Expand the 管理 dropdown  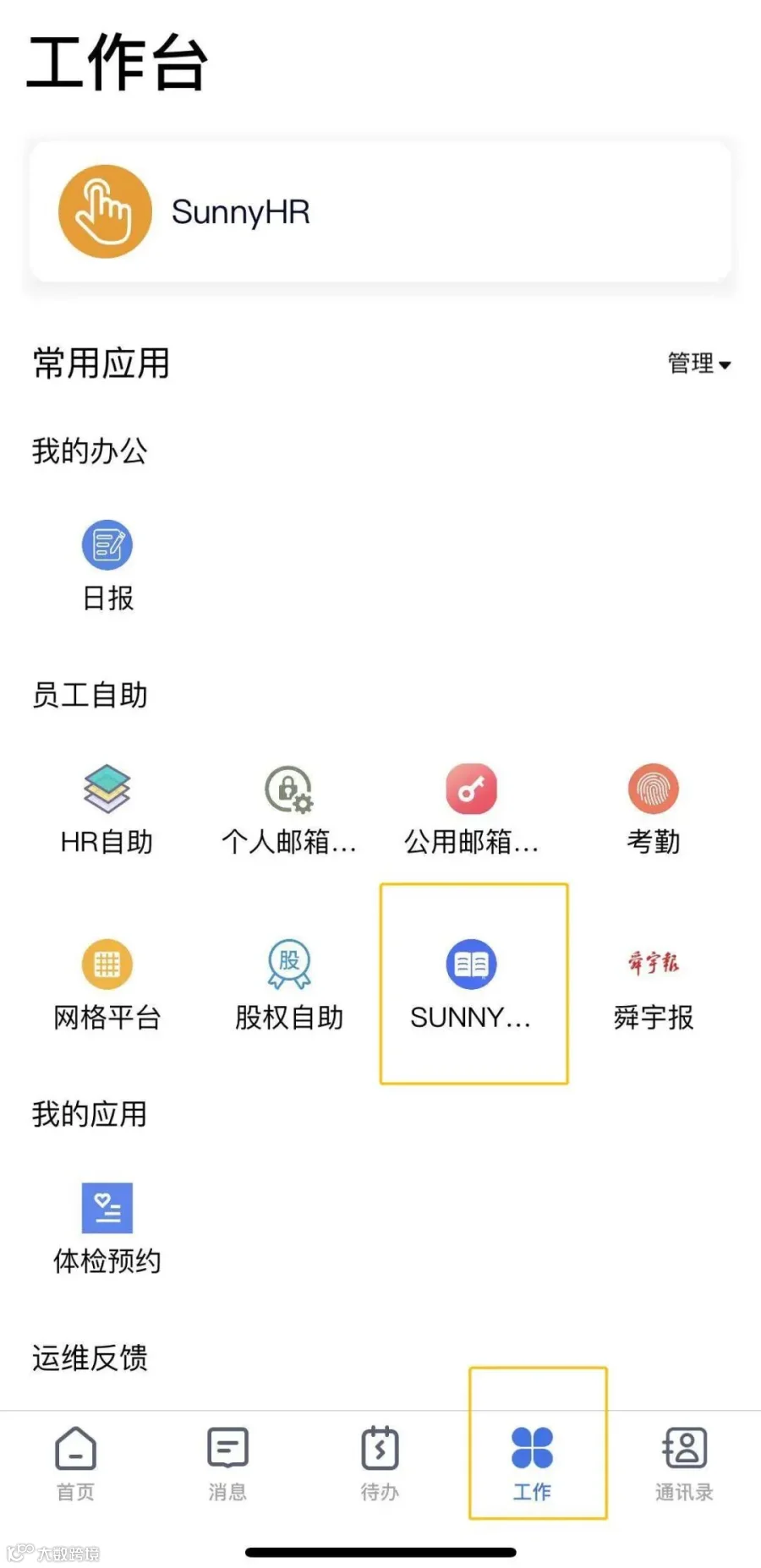coord(699,363)
